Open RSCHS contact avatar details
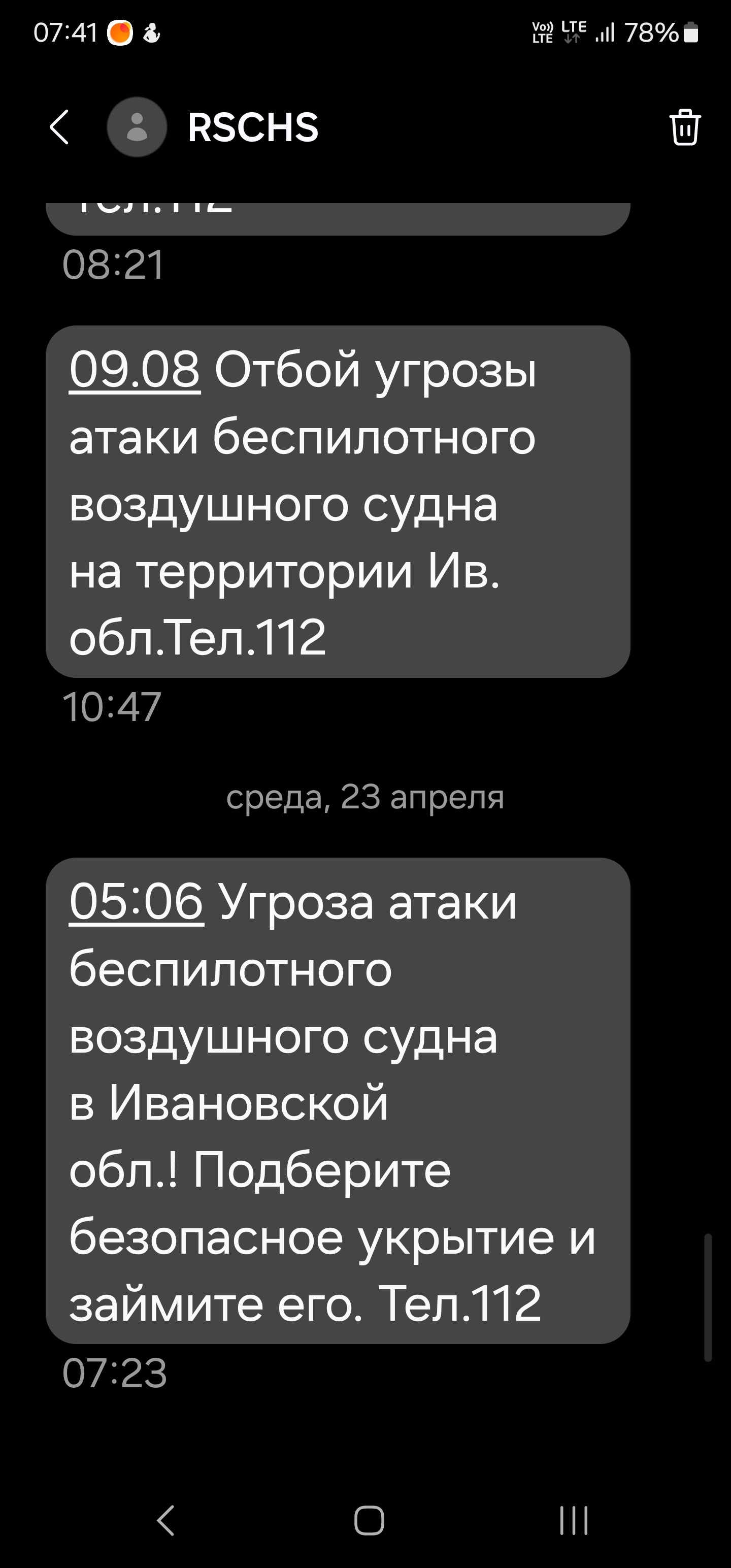This screenshot has width=731, height=1568. [x=137, y=127]
